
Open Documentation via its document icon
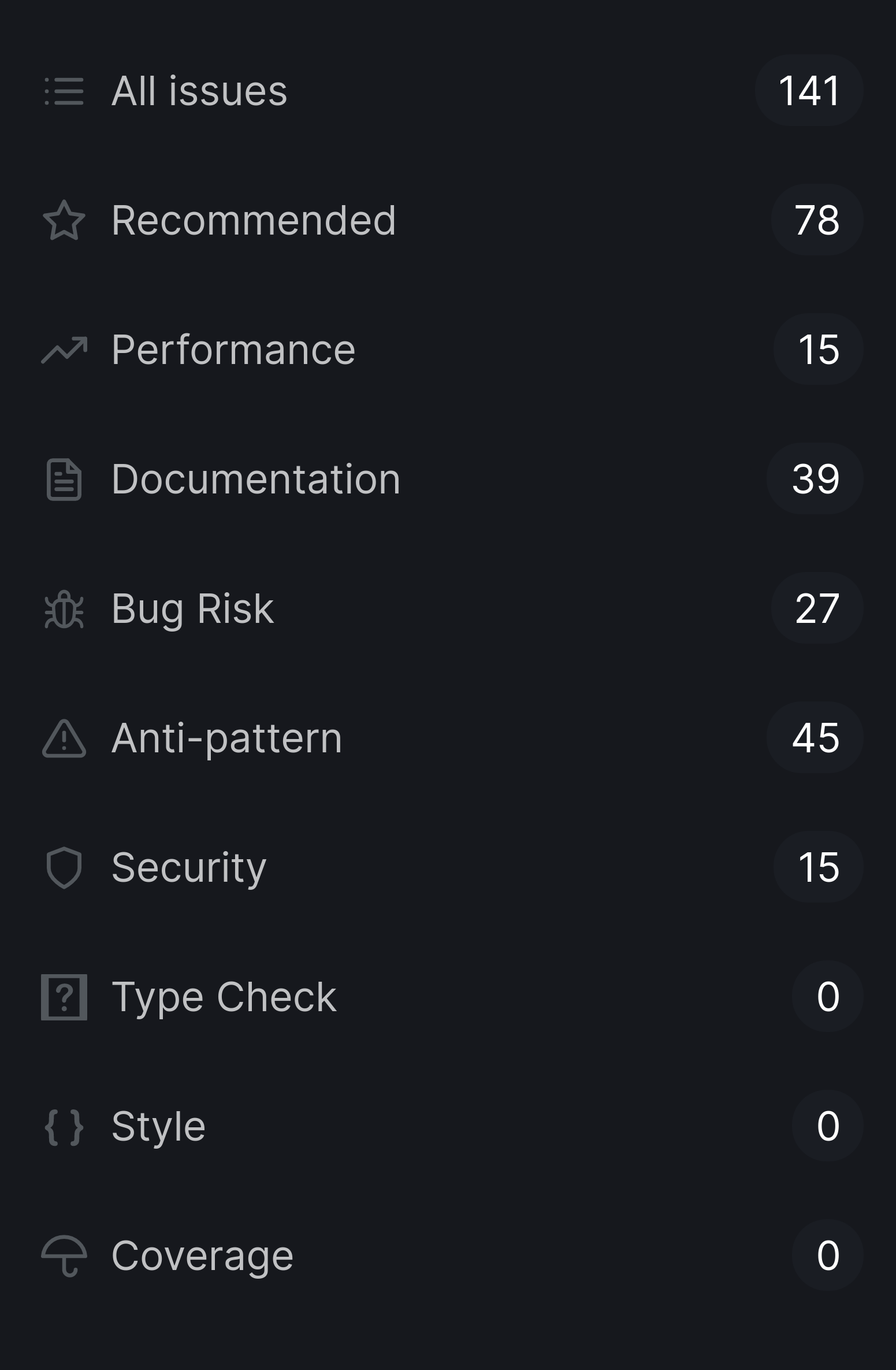click(62, 480)
